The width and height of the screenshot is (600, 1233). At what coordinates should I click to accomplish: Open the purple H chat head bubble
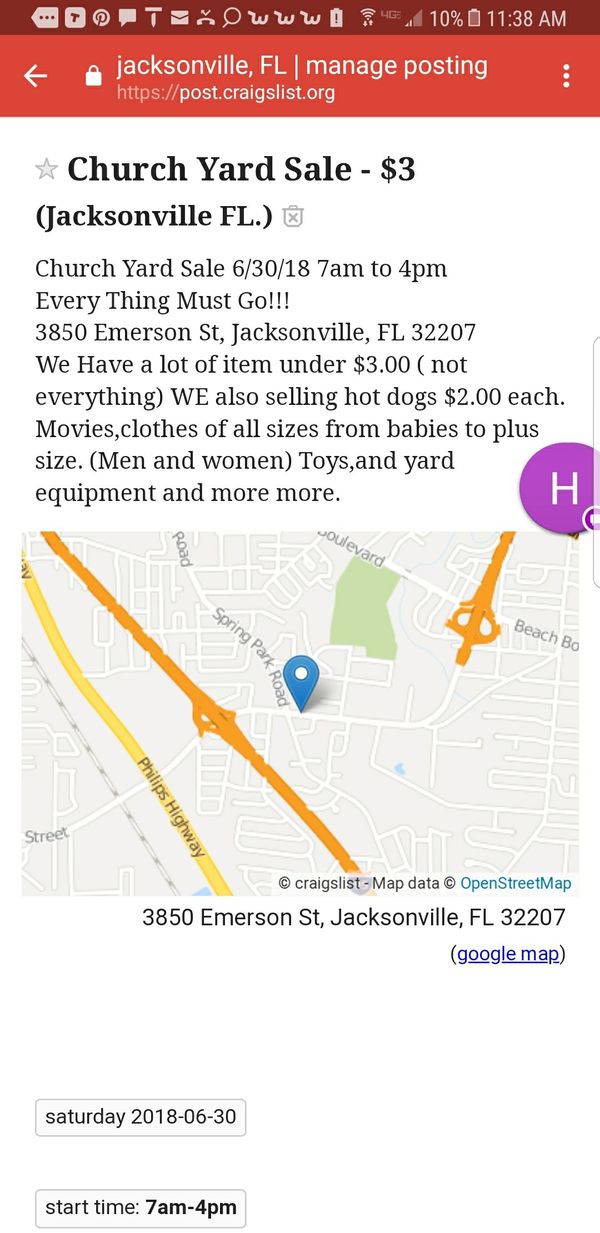tap(561, 488)
